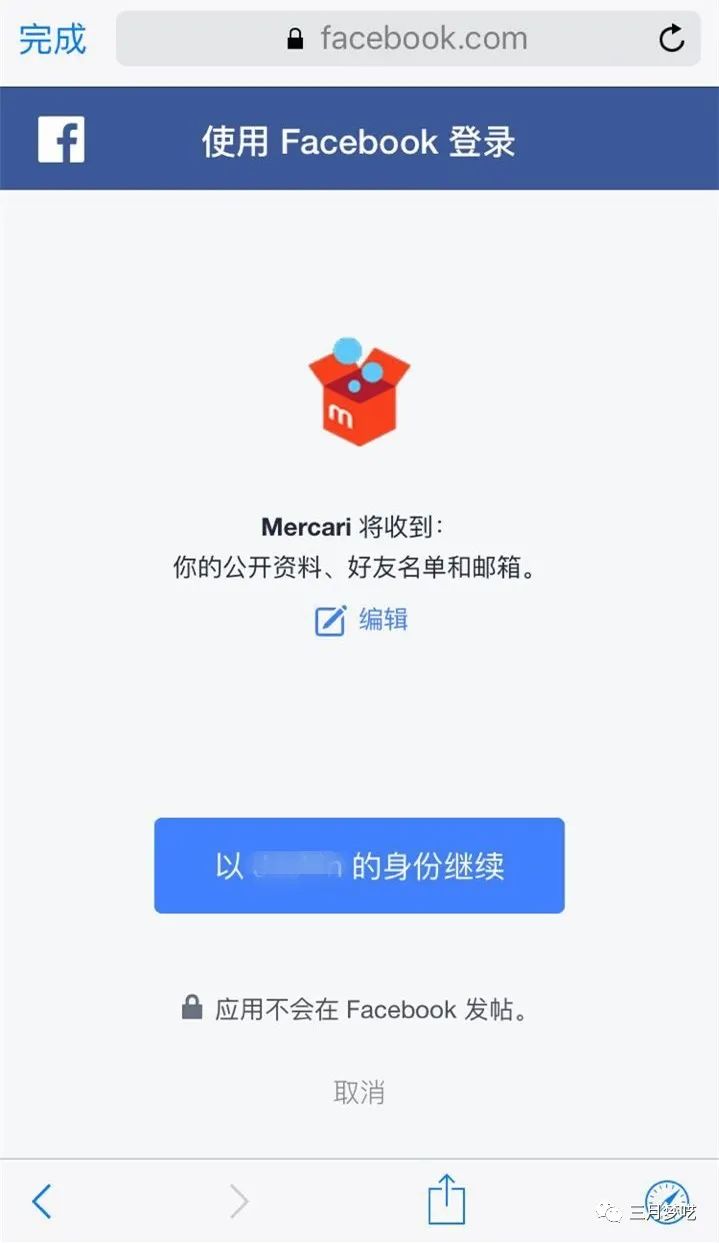Tap 完成 to close the browser view

pyautogui.click(x=53, y=39)
